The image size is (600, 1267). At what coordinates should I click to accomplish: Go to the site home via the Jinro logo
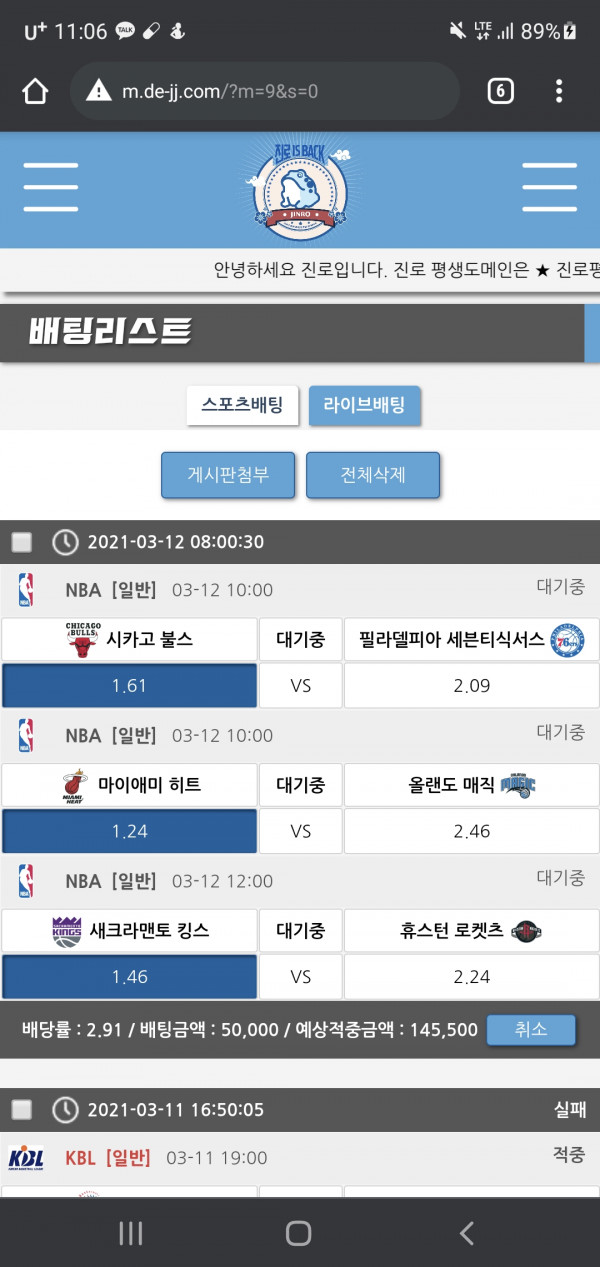point(299,188)
